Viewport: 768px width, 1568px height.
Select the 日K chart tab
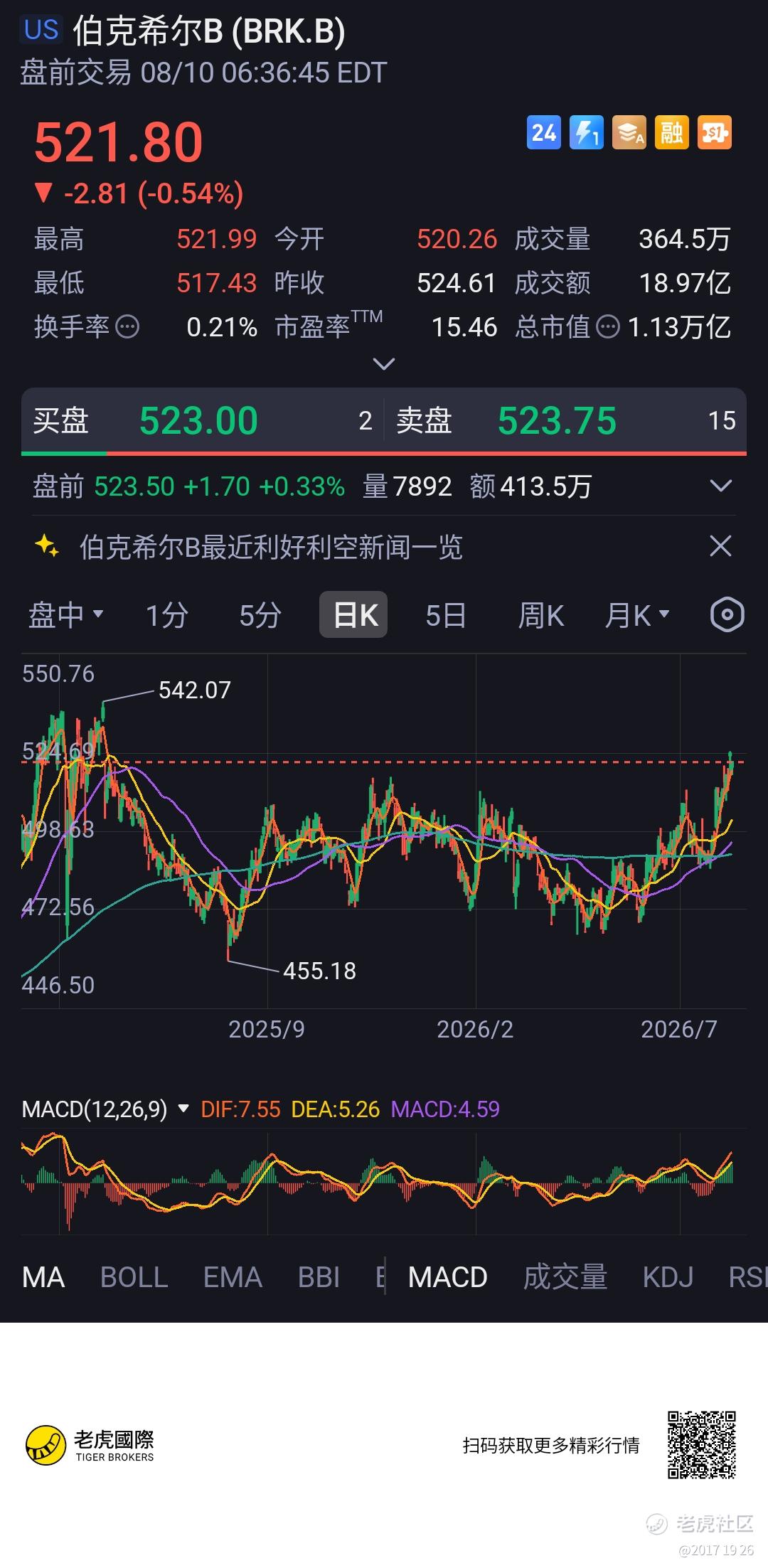(x=353, y=614)
